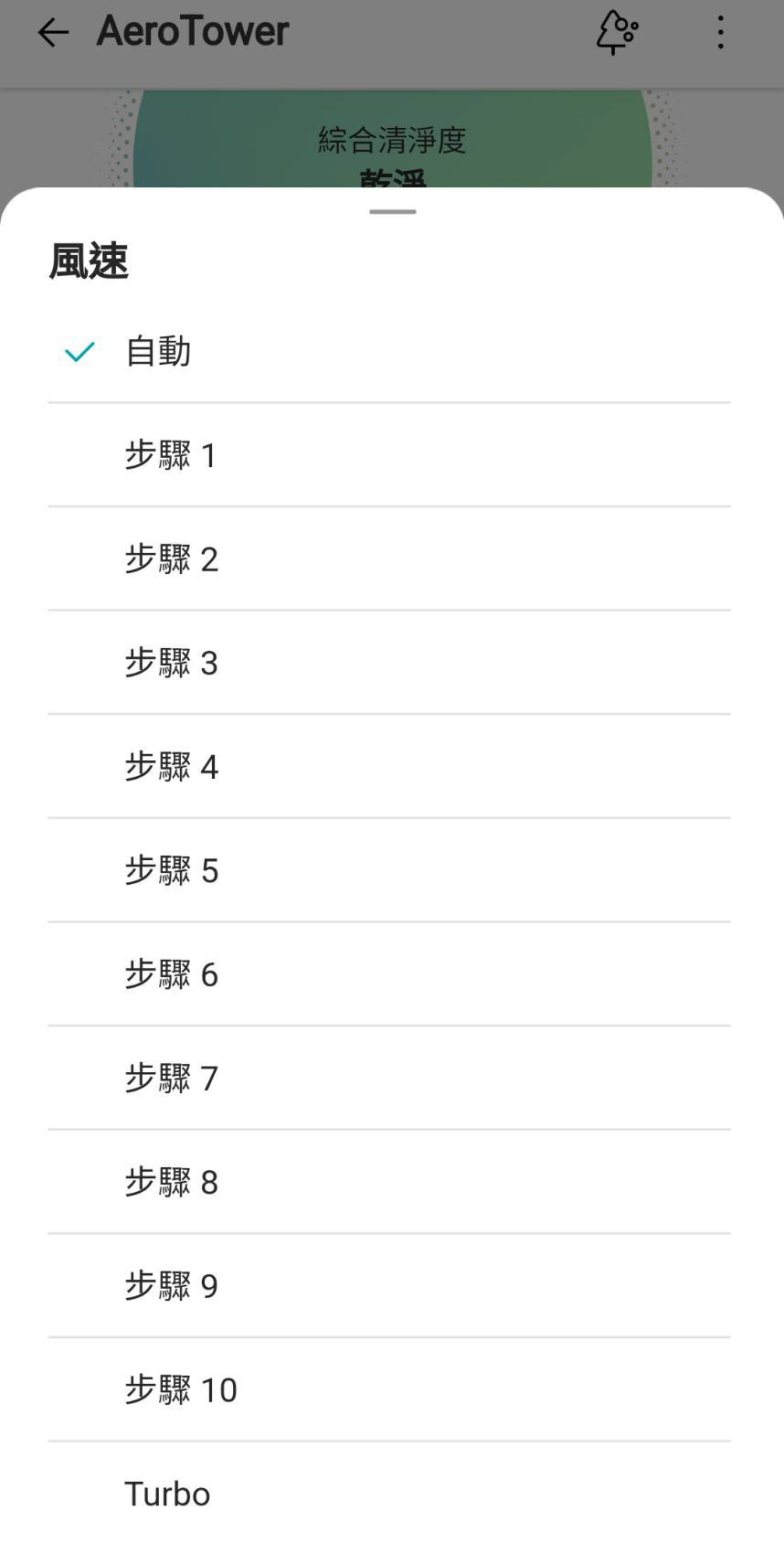This screenshot has width=784, height=1553.
Task: Tap the tree icon in the app bar
Action: [x=616, y=33]
